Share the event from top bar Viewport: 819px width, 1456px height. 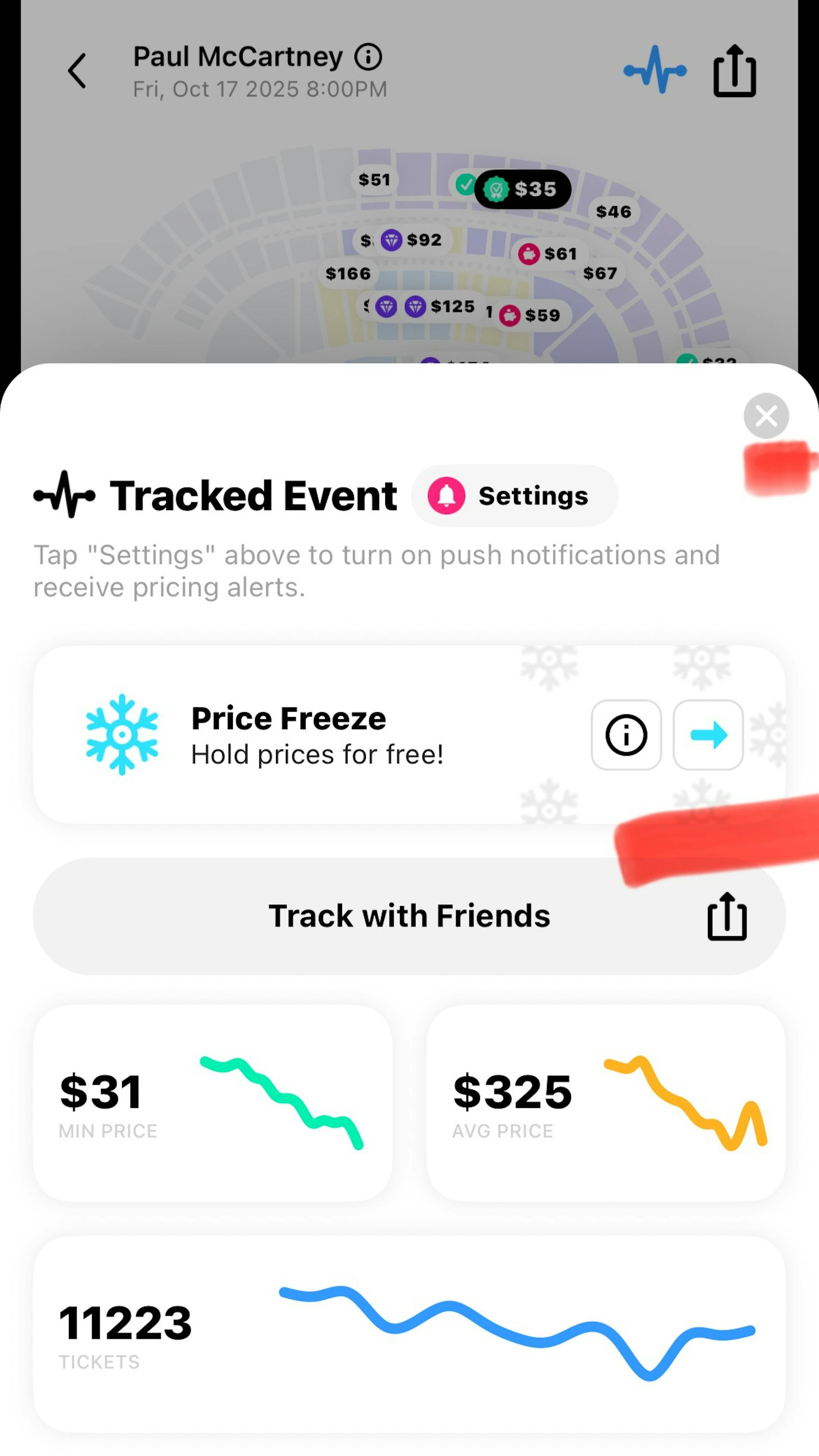pos(734,71)
